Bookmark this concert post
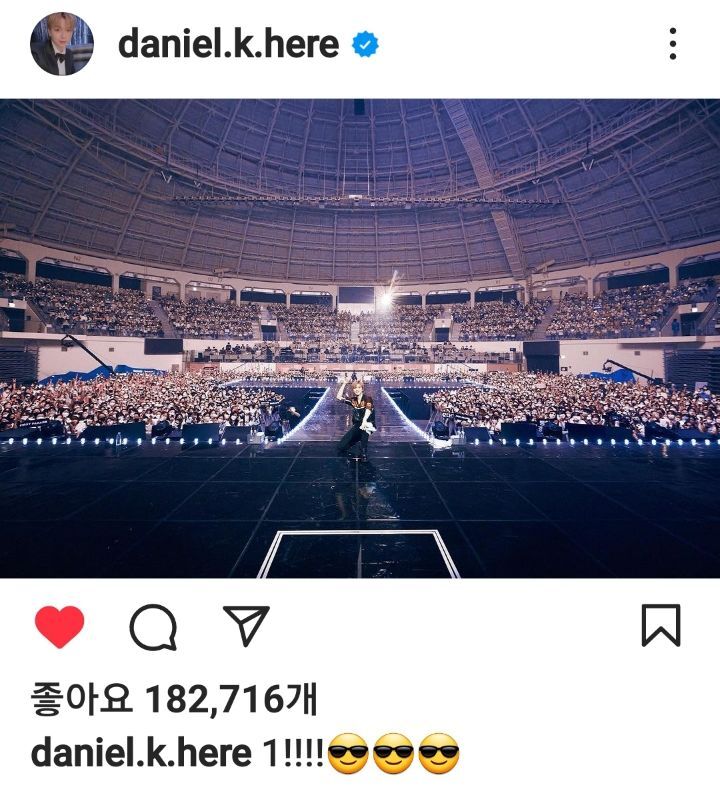 pyautogui.click(x=661, y=625)
